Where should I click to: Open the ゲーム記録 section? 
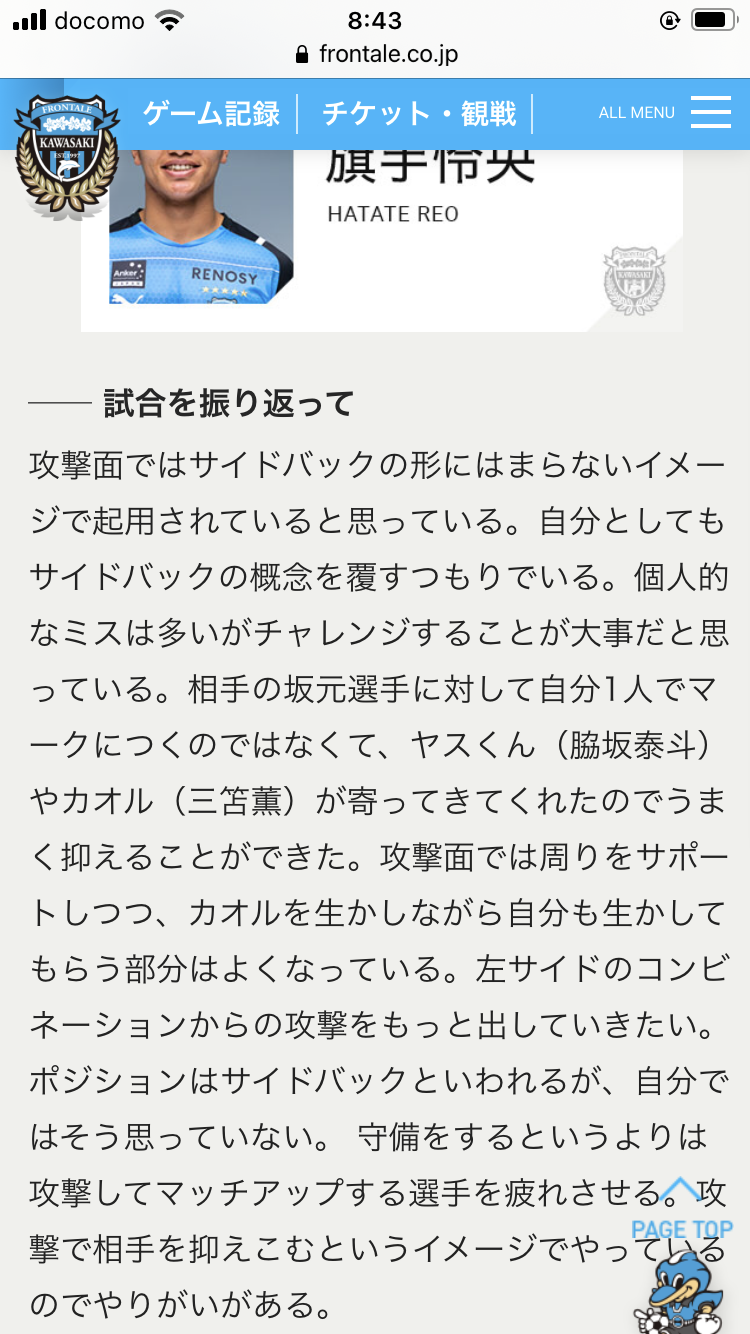tap(211, 113)
